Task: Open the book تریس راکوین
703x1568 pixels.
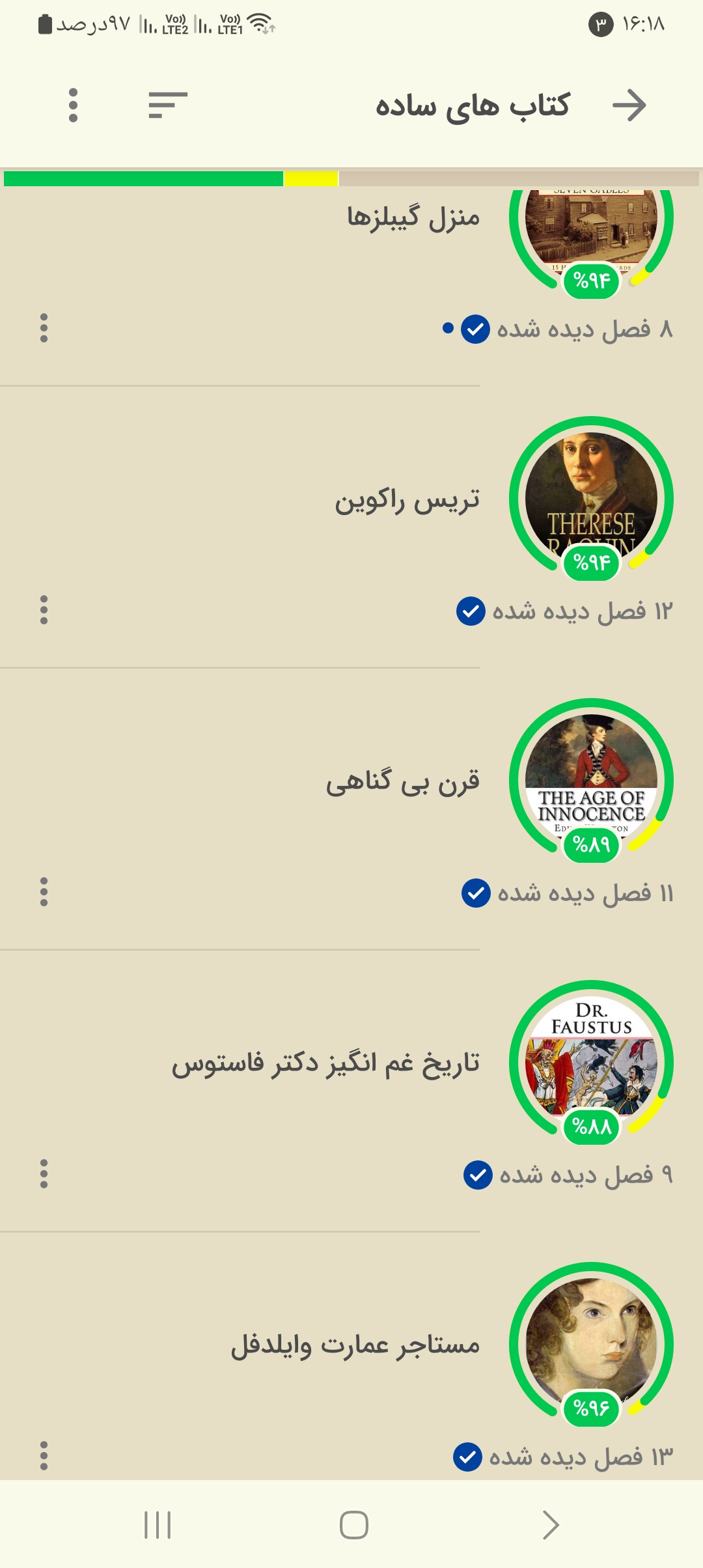Action: tap(407, 499)
